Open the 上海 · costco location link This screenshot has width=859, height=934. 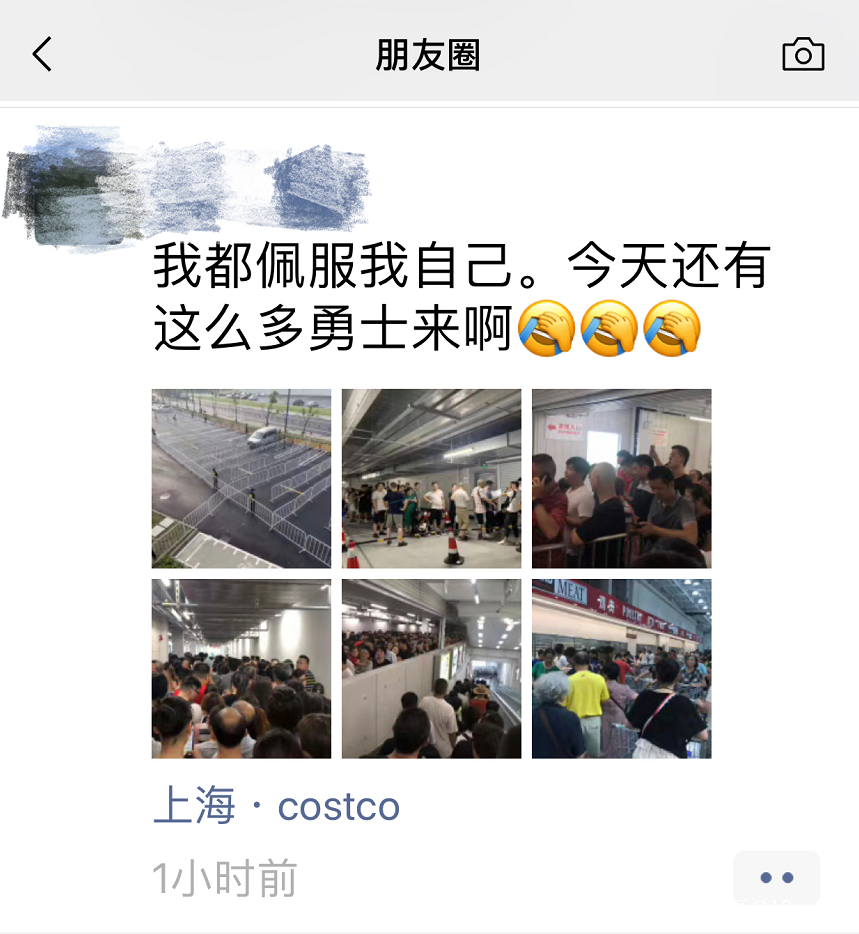pyautogui.click(x=276, y=805)
